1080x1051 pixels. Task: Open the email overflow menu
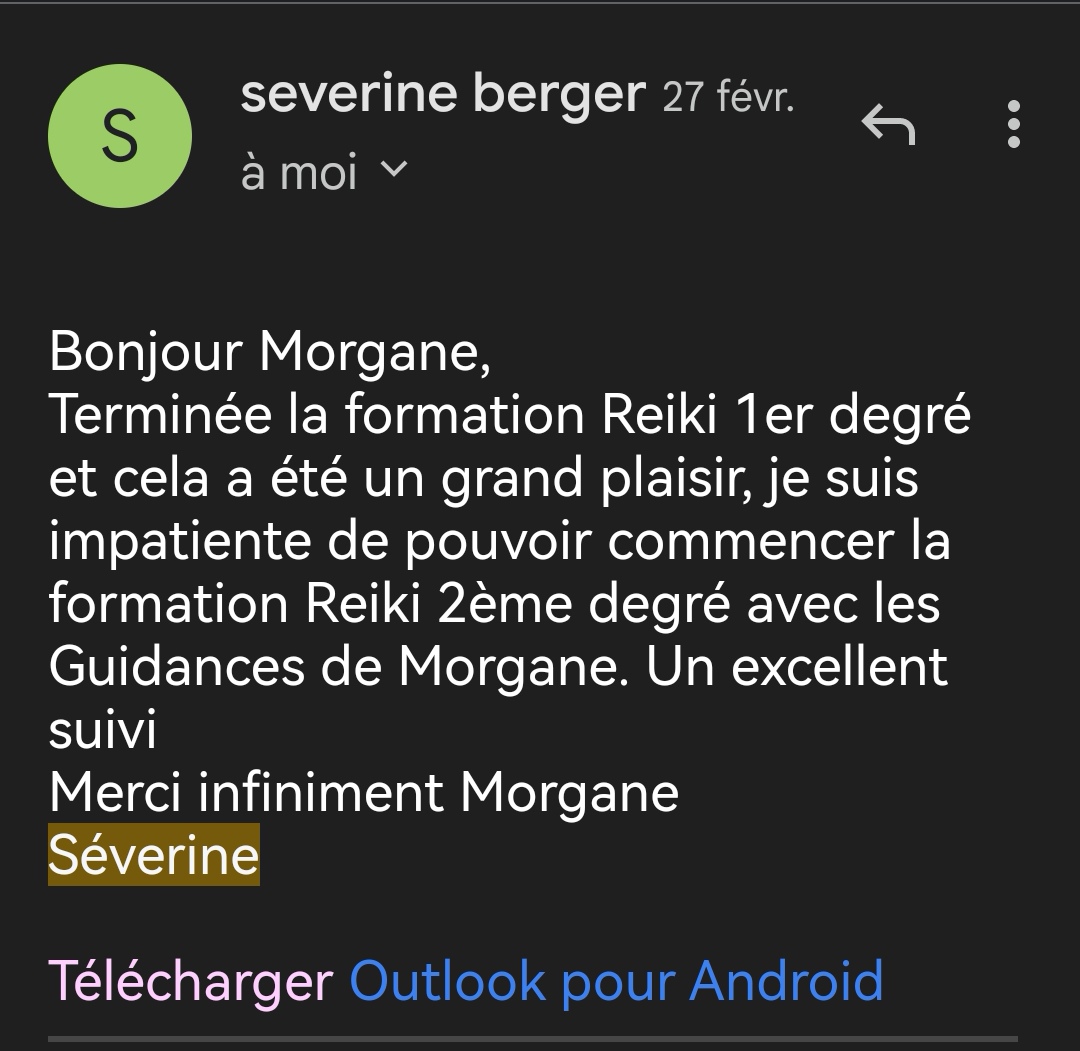1013,125
